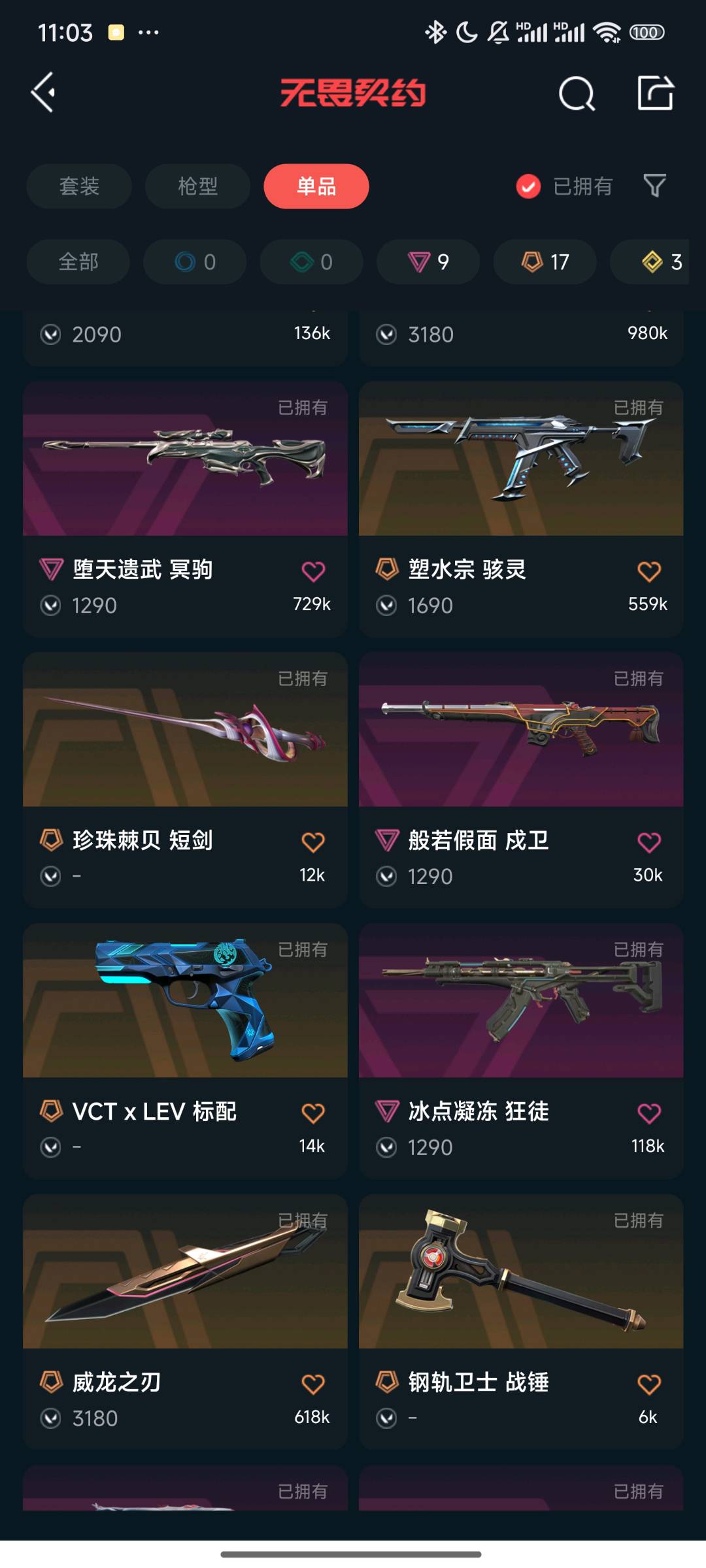Select the 全部 rarity chip
The width and height of the screenshot is (706, 1568).
78,262
